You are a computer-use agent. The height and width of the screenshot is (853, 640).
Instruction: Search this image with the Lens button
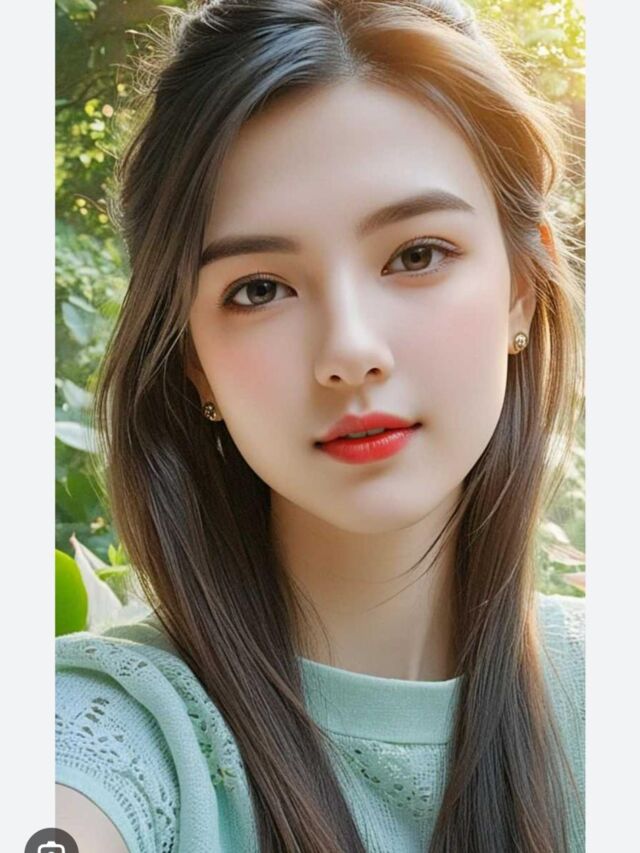(x=52, y=842)
